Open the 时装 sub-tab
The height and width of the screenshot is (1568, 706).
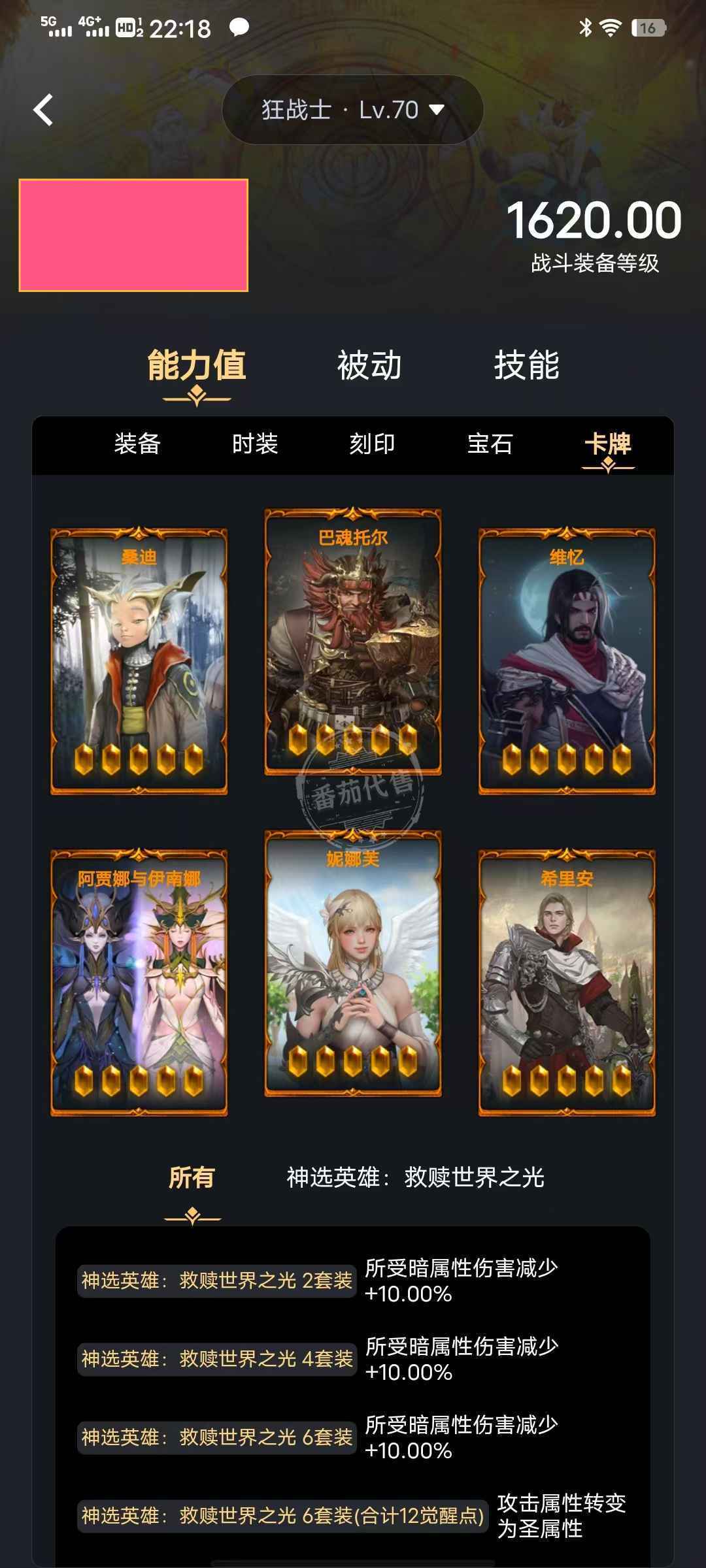pyautogui.click(x=255, y=444)
